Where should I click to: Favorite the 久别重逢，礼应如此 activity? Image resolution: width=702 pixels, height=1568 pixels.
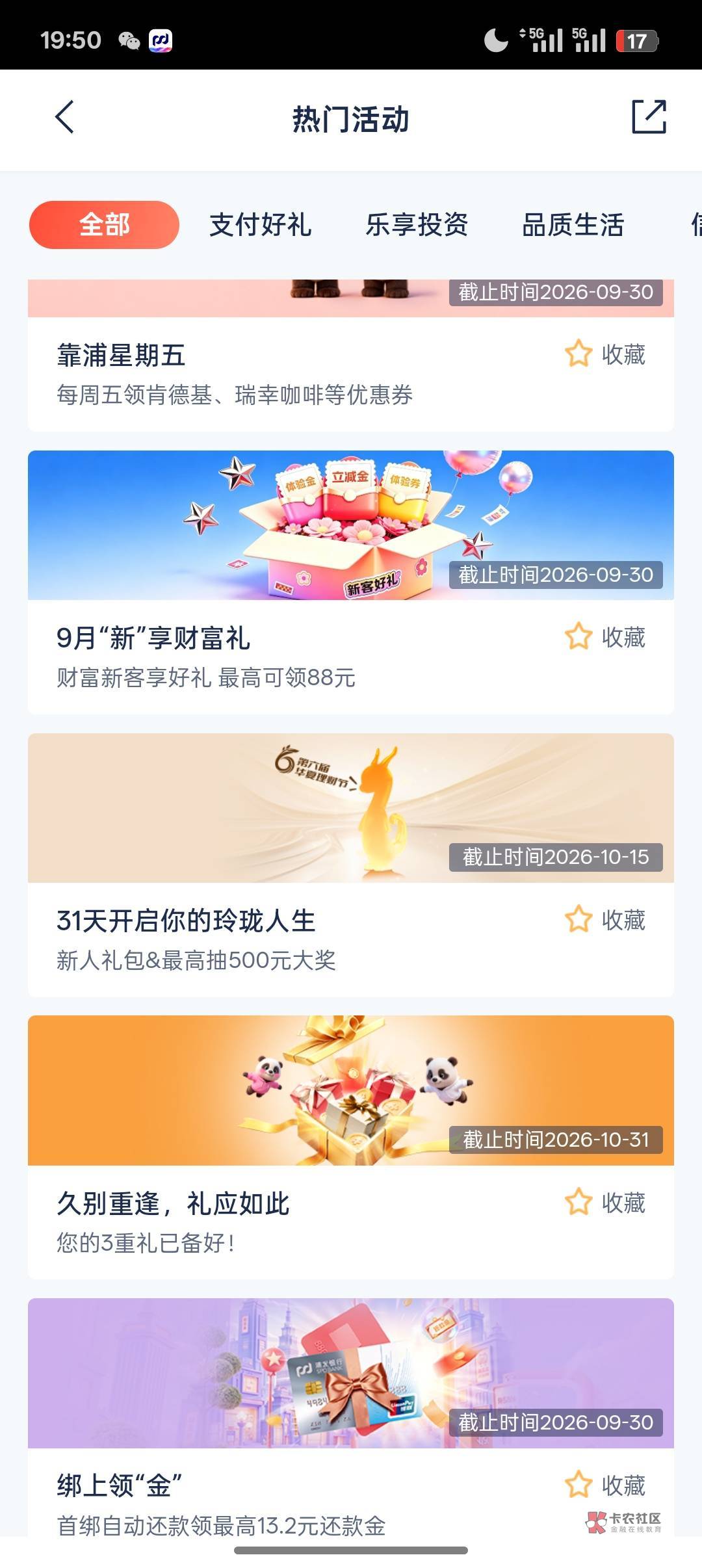604,1203
